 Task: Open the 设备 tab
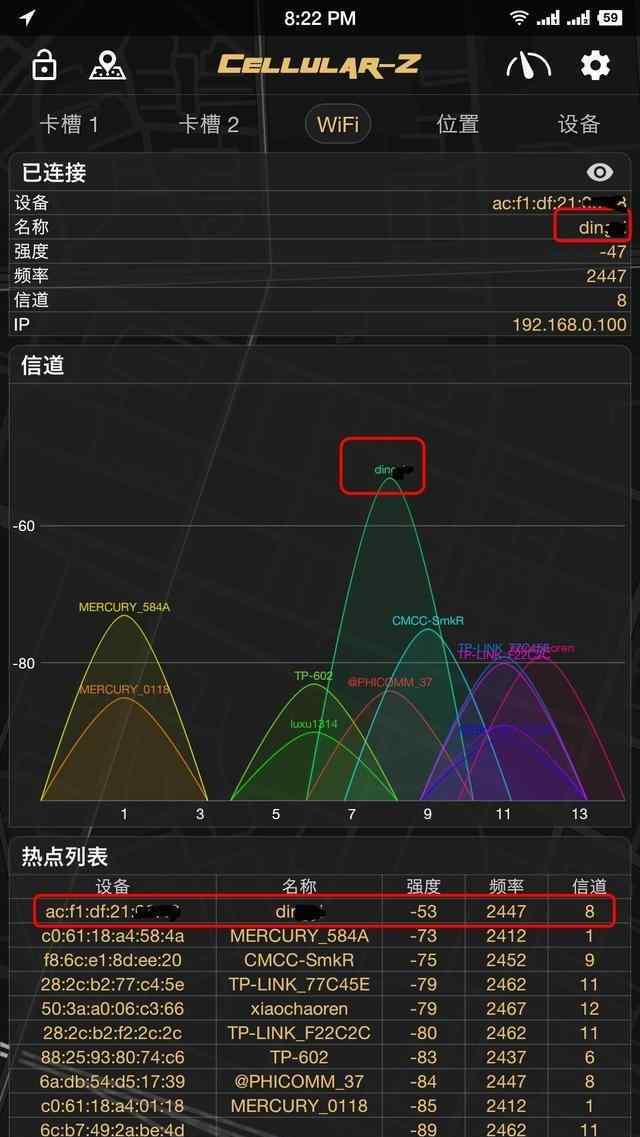tap(578, 125)
